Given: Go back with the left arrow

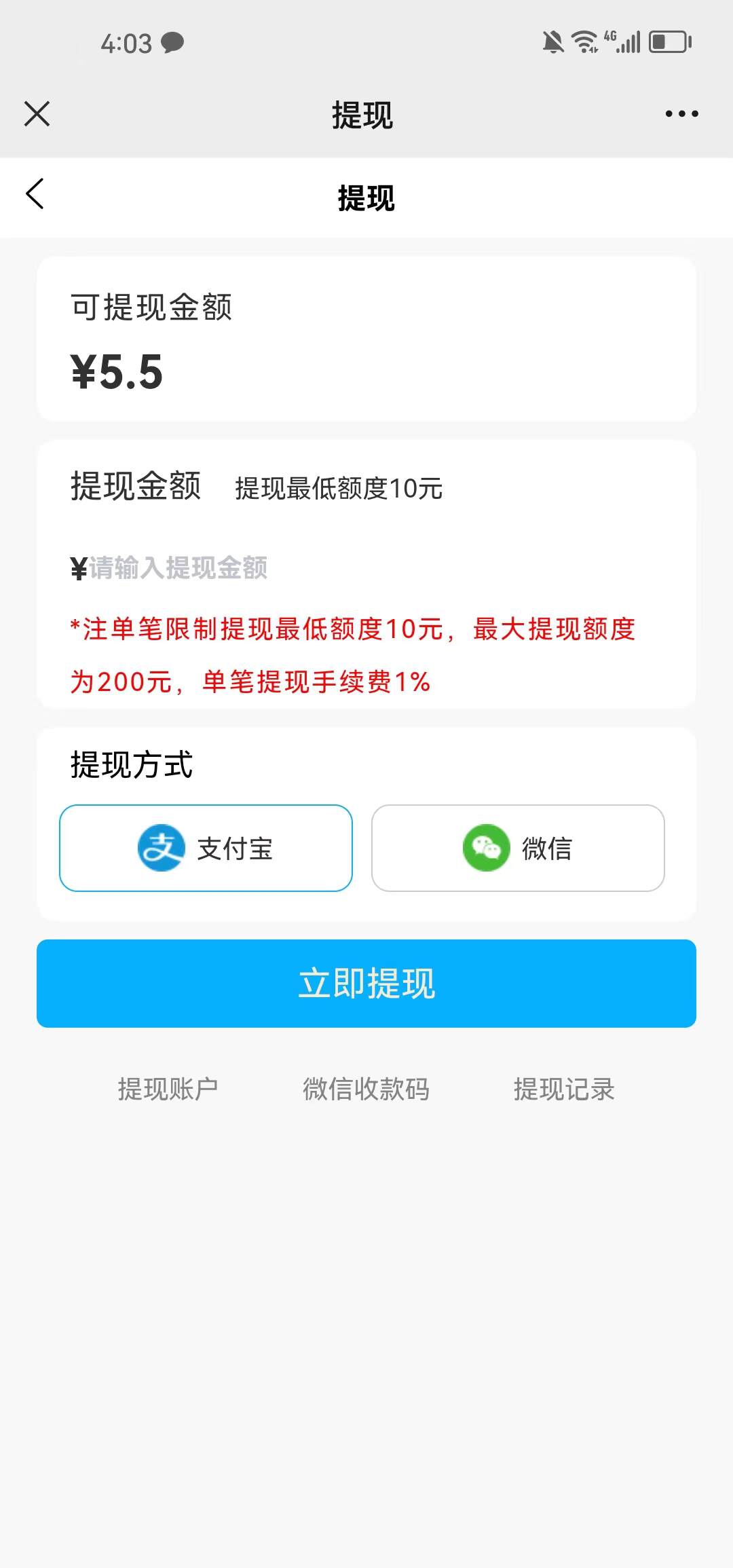Looking at the screenshot, I should tap(35, 195).
